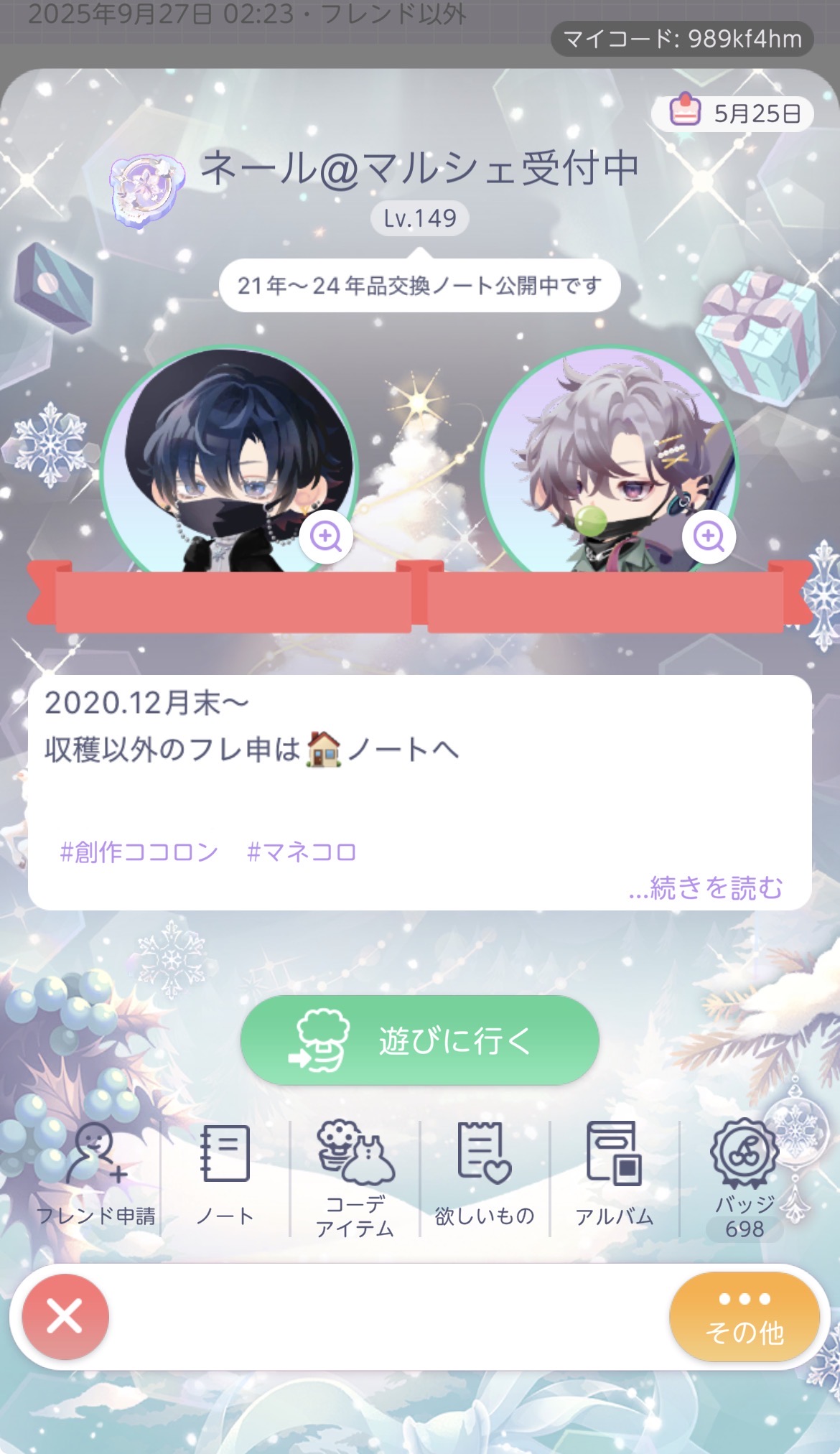The height and width of the screenshot is (1454, 840).
Task: Zoom the gray-haired avatar
Action: click(x=709, y=536)
